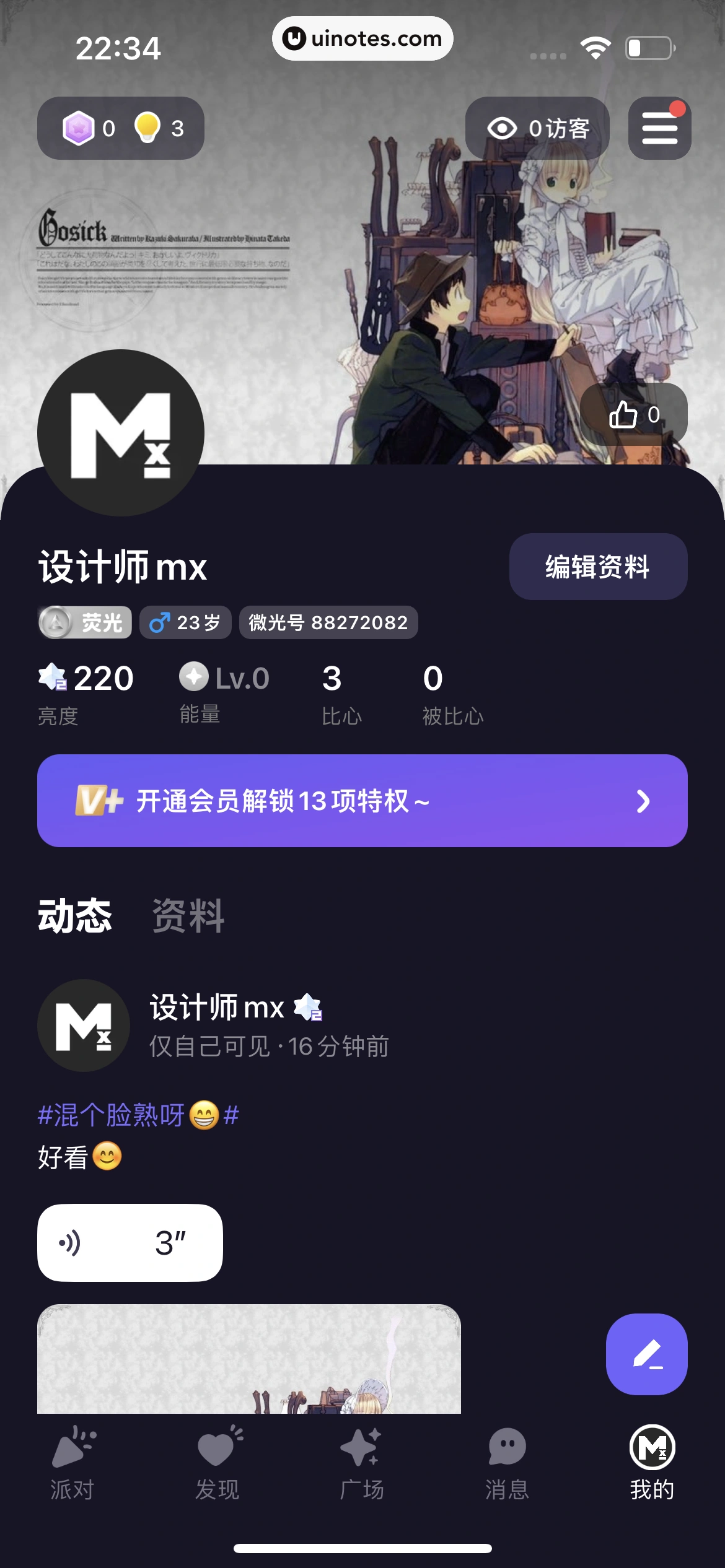
Task: Open the 开通会员 membership banner
Action: pos(362,801)
